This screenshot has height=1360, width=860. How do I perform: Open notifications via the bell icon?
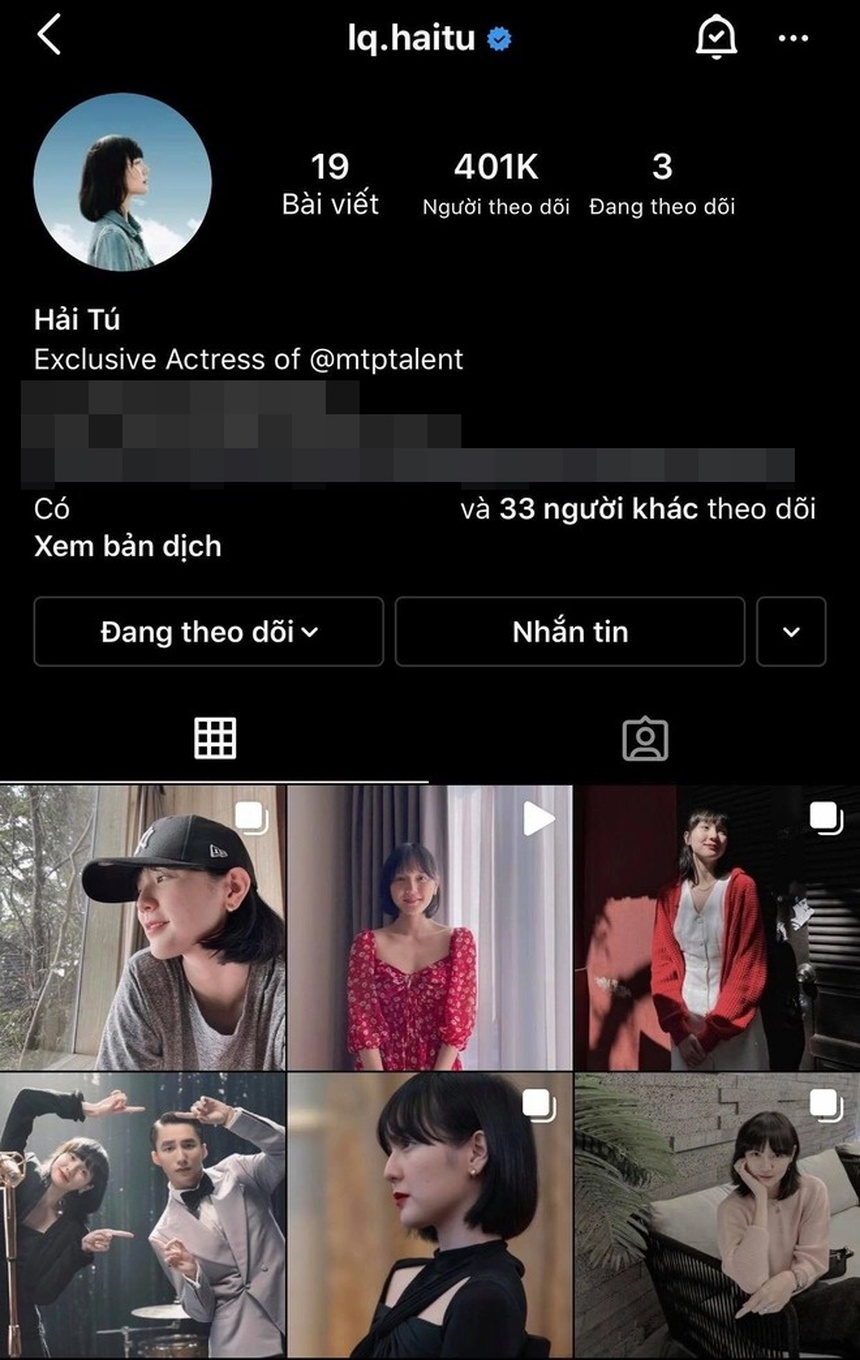tap(713, 37)
